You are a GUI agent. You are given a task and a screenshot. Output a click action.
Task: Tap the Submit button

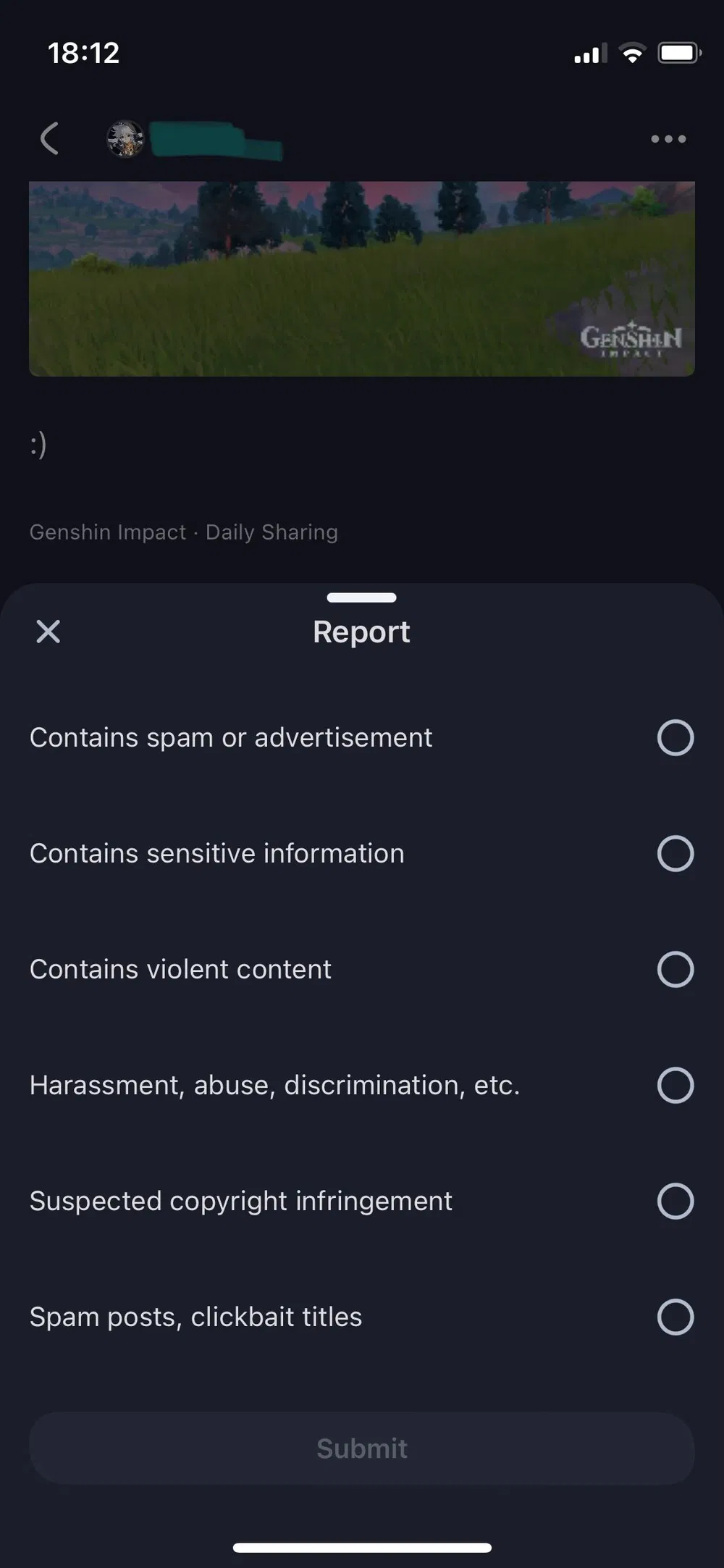pyautogui.click(x=361, y=1448)
